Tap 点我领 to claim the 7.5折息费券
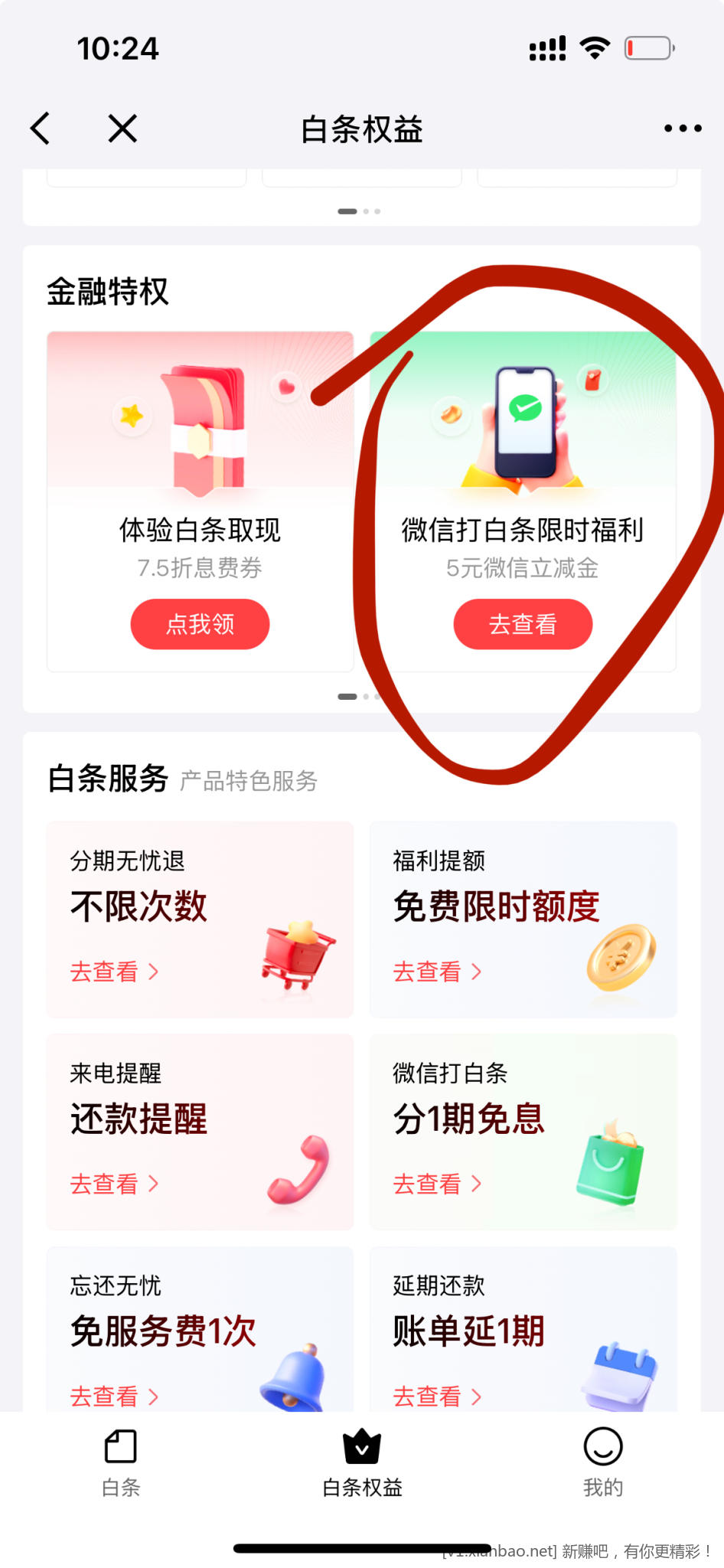 coord(200,624)
